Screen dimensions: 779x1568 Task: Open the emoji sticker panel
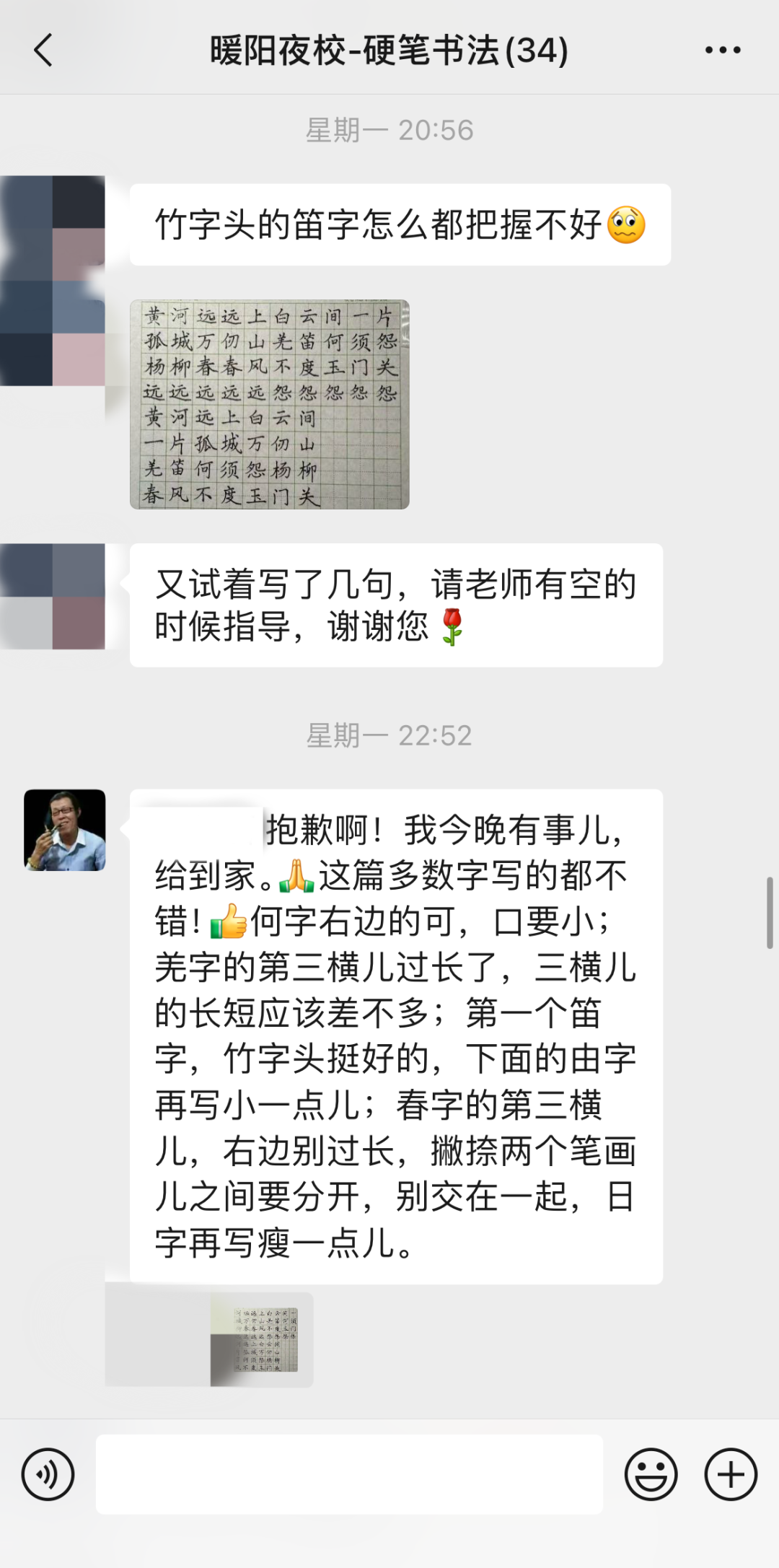click(651, 1474)
